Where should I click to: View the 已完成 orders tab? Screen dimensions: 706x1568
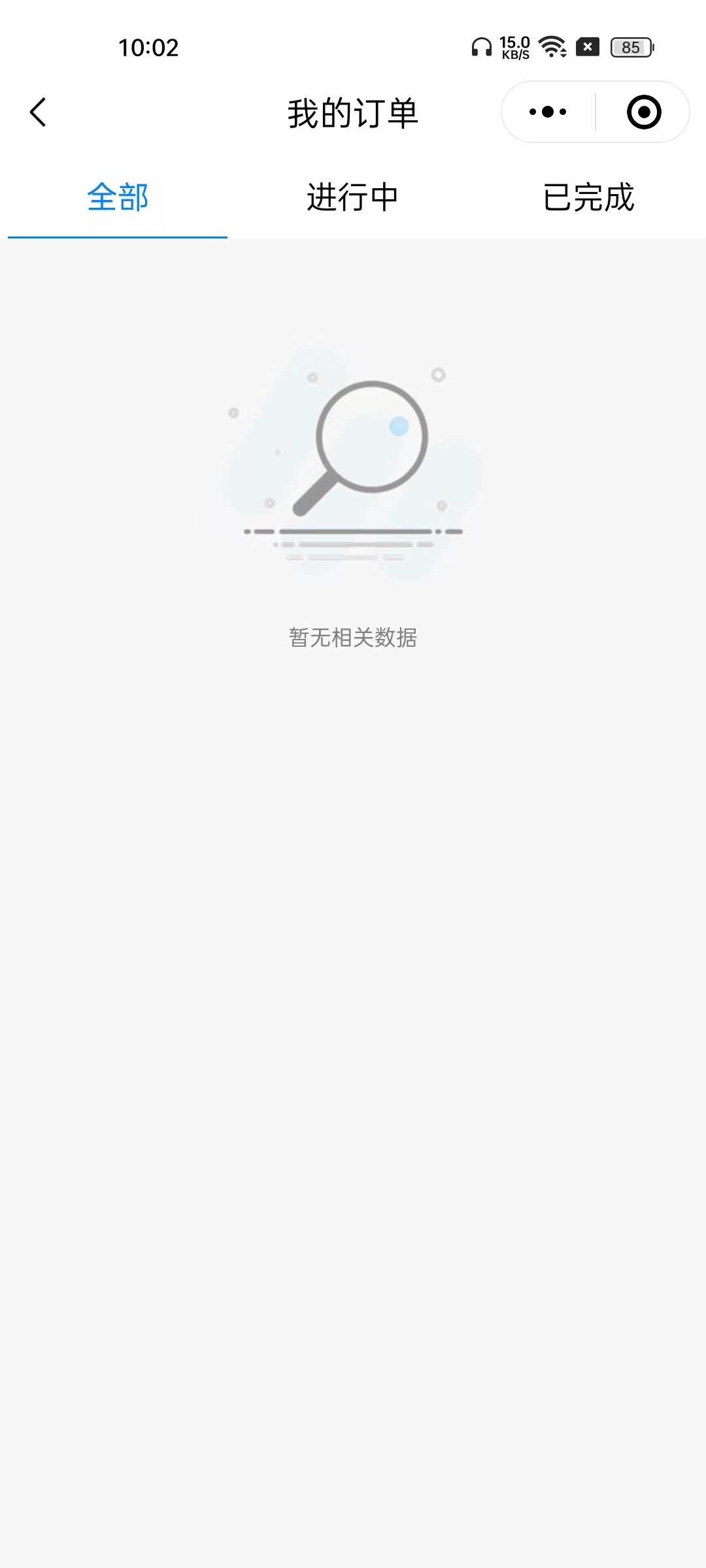(588, 197)
